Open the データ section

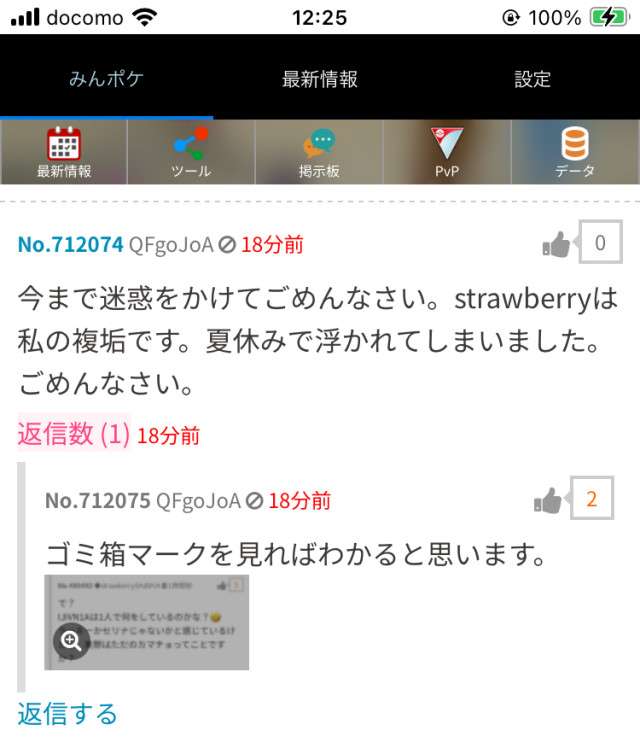coord(575,152)
